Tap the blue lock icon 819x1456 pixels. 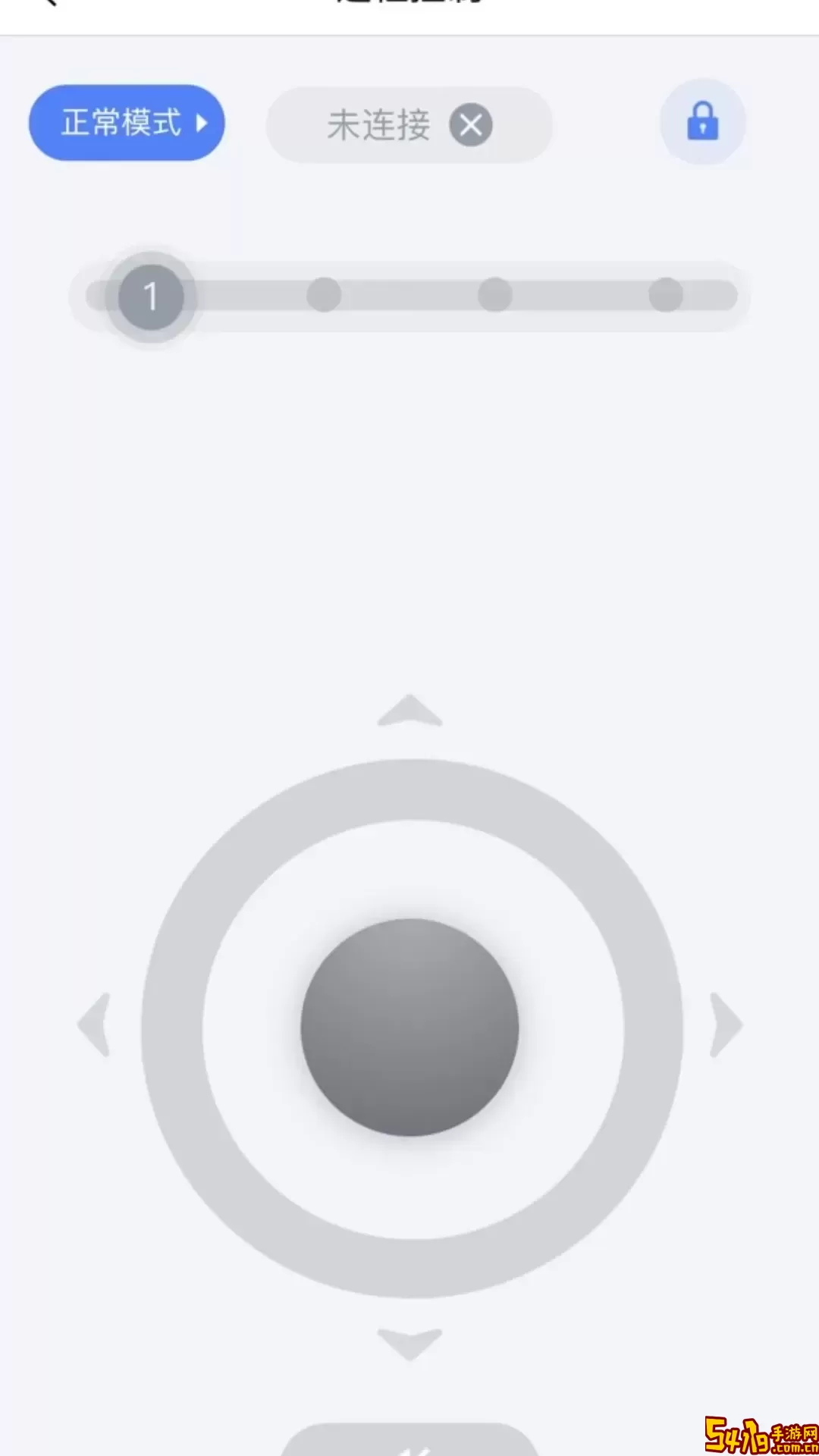tap(702, 121)
